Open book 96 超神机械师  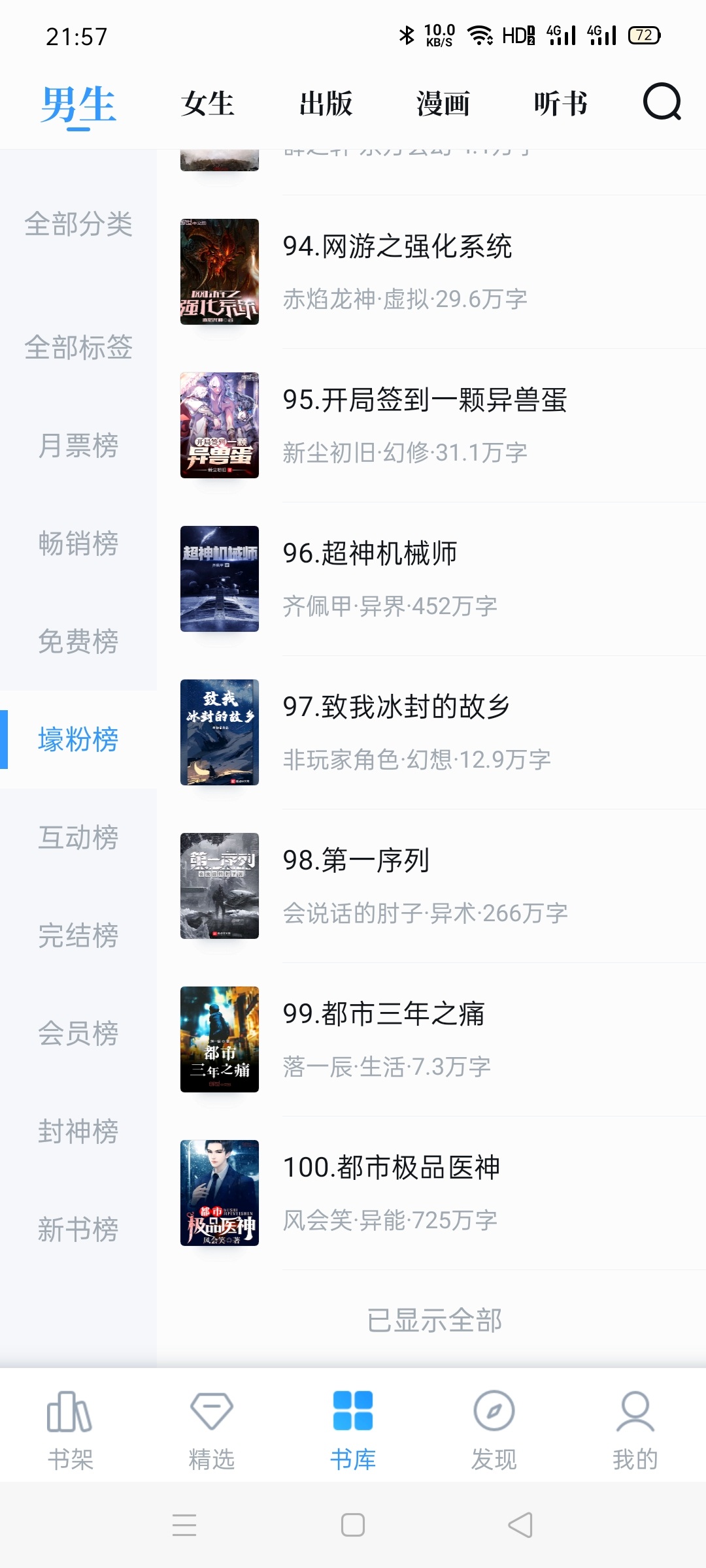[x=431, y=579]
